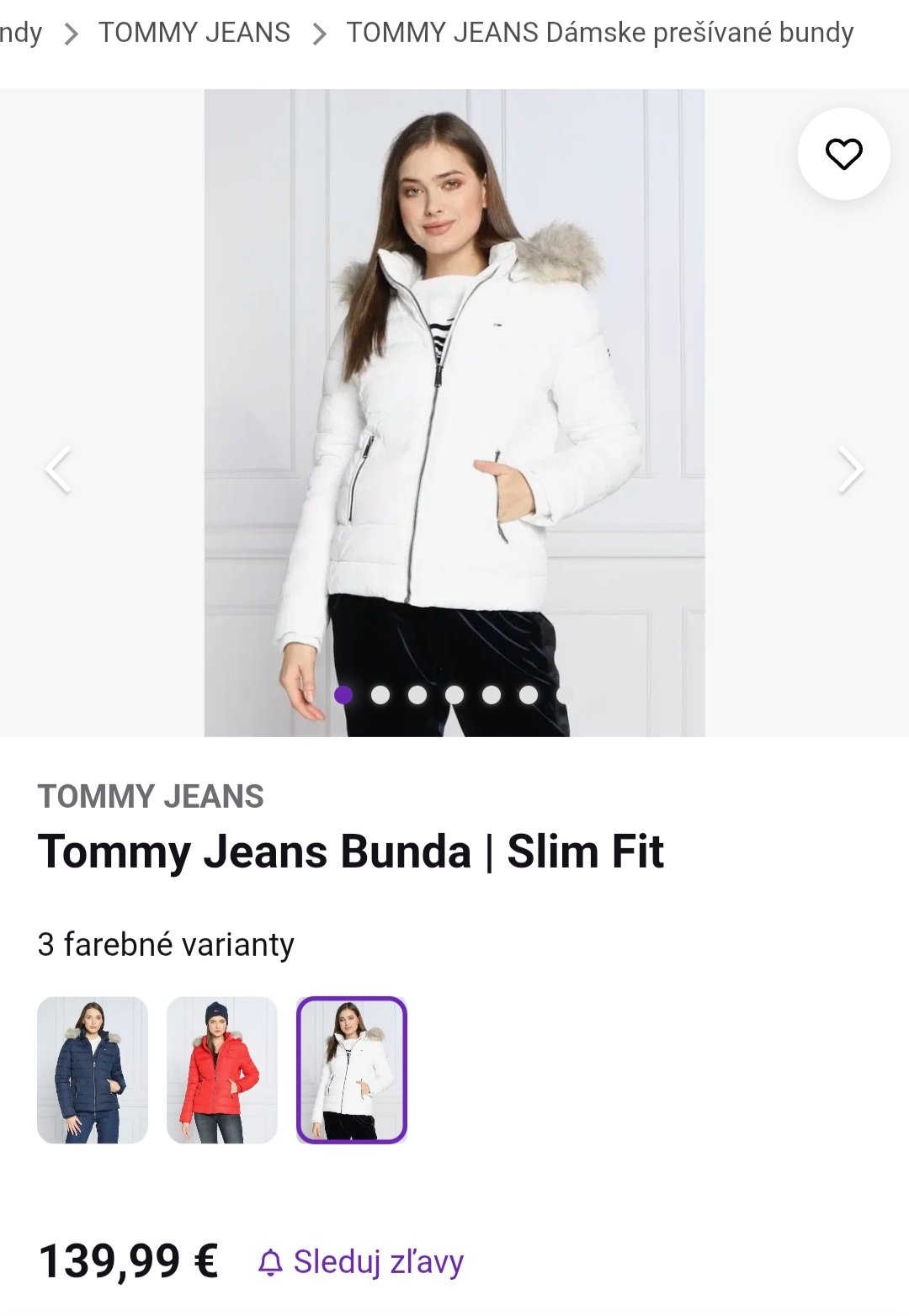Add the jacket to favorites with the heart
Viewport: 909px width, 1316px height.
pos(843,154)
